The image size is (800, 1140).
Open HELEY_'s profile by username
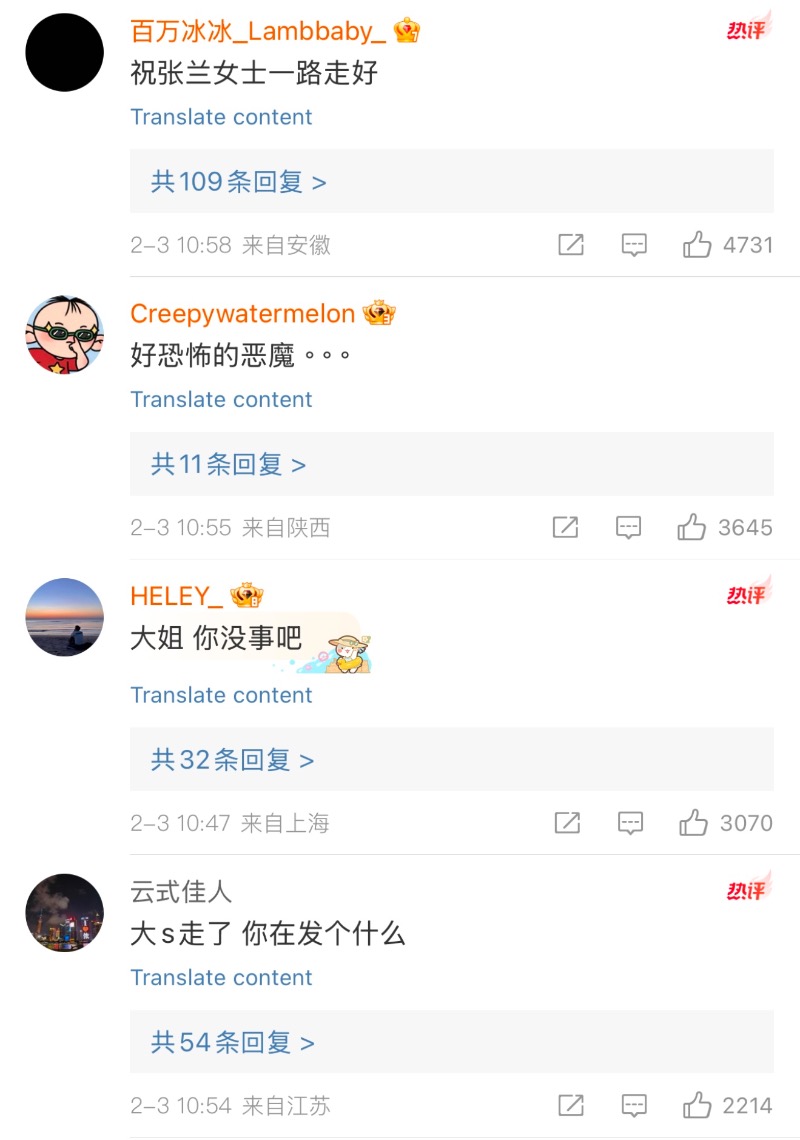tap(176, 596)
